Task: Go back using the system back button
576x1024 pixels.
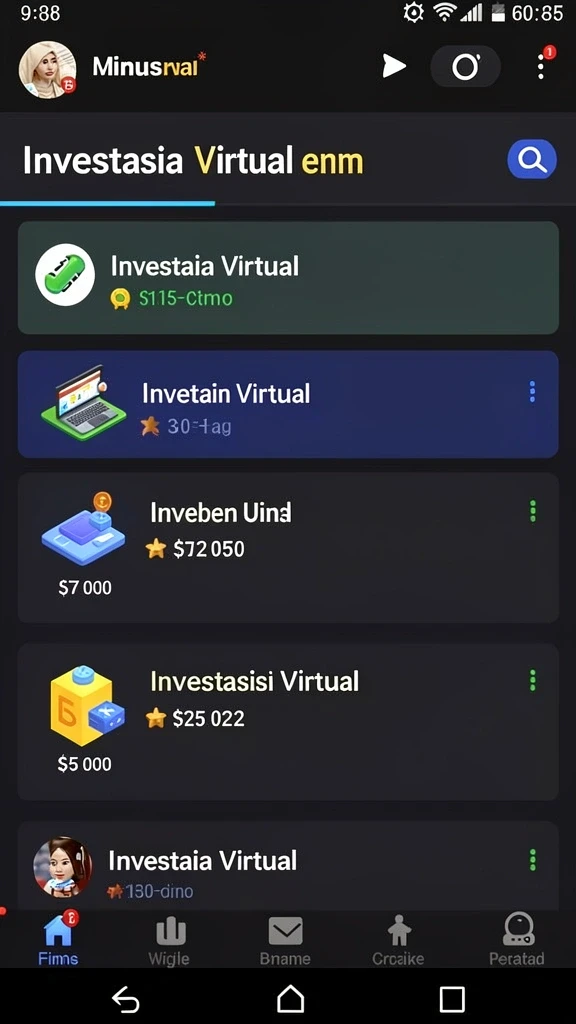Action: [x=126, y=999]
